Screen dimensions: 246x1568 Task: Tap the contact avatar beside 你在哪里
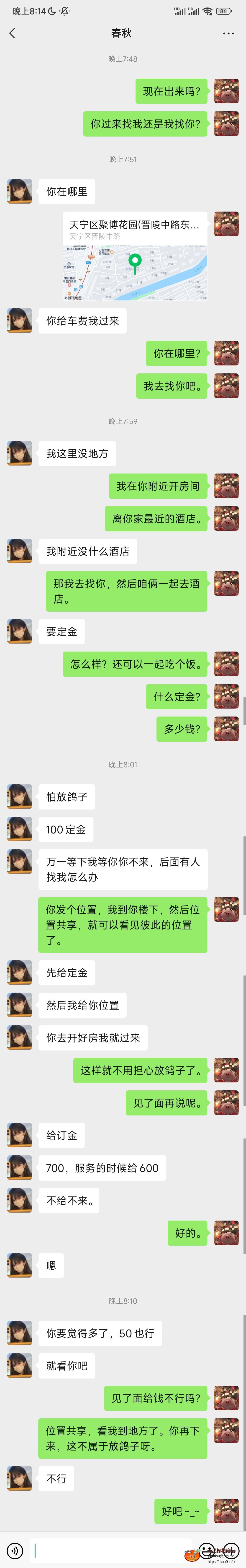[x=20, y=191]
